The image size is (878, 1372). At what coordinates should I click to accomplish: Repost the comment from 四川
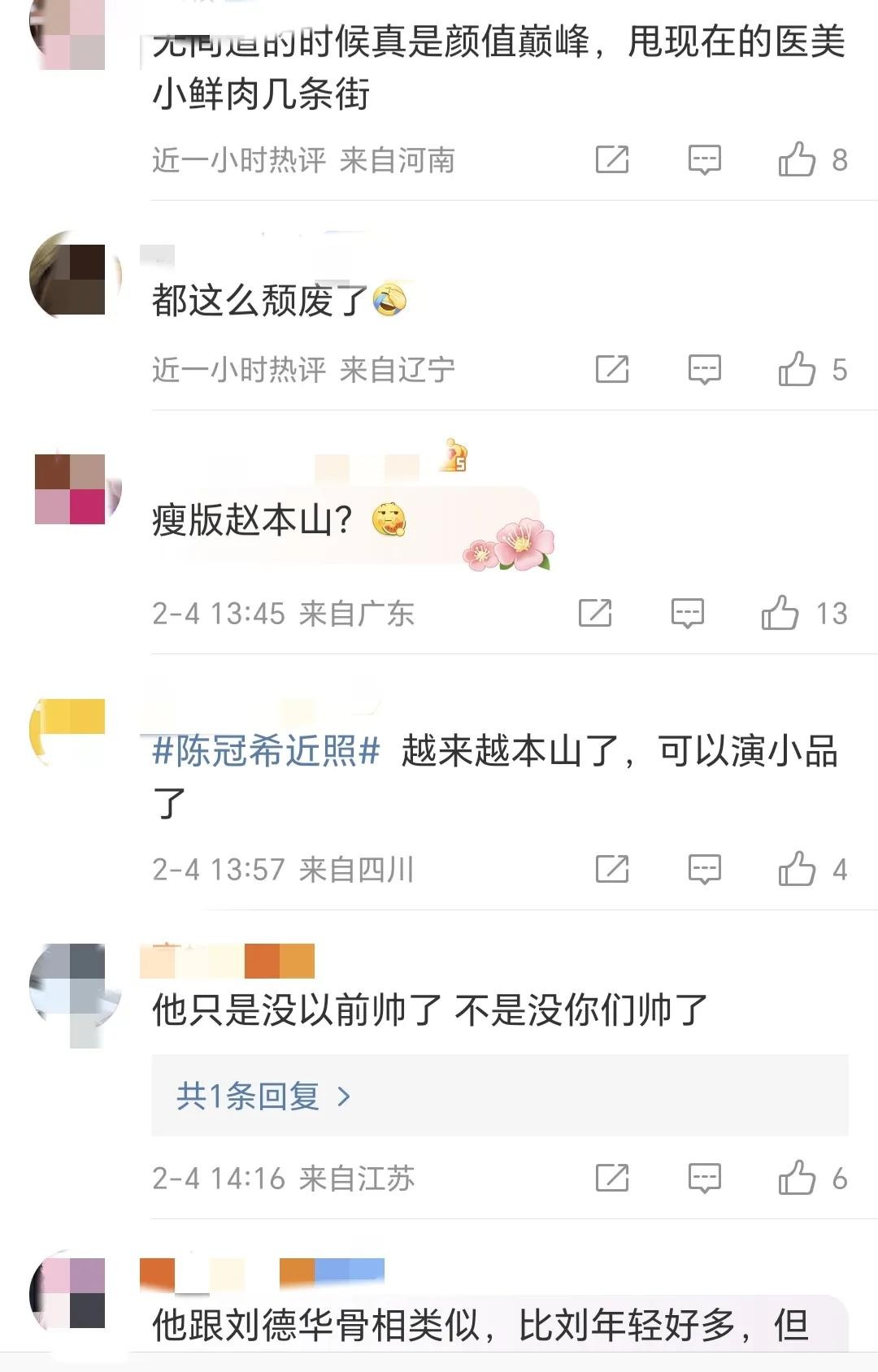click(612, 869)
